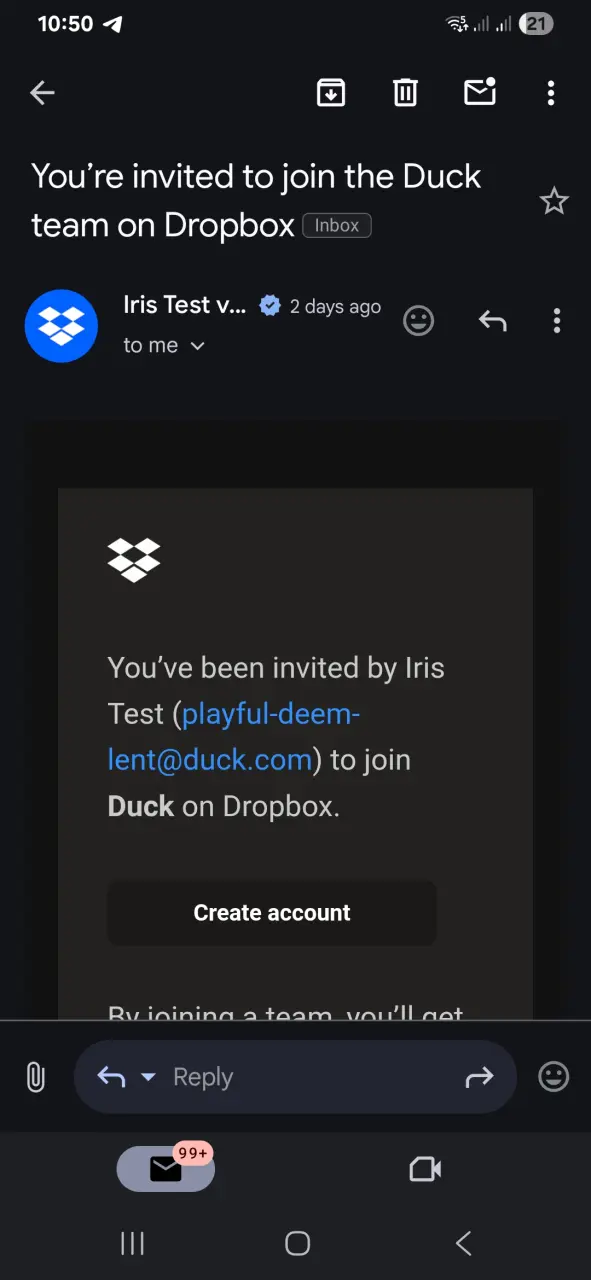
Task: Delete this email with the trash icon
Action: (x=405, y=93)
